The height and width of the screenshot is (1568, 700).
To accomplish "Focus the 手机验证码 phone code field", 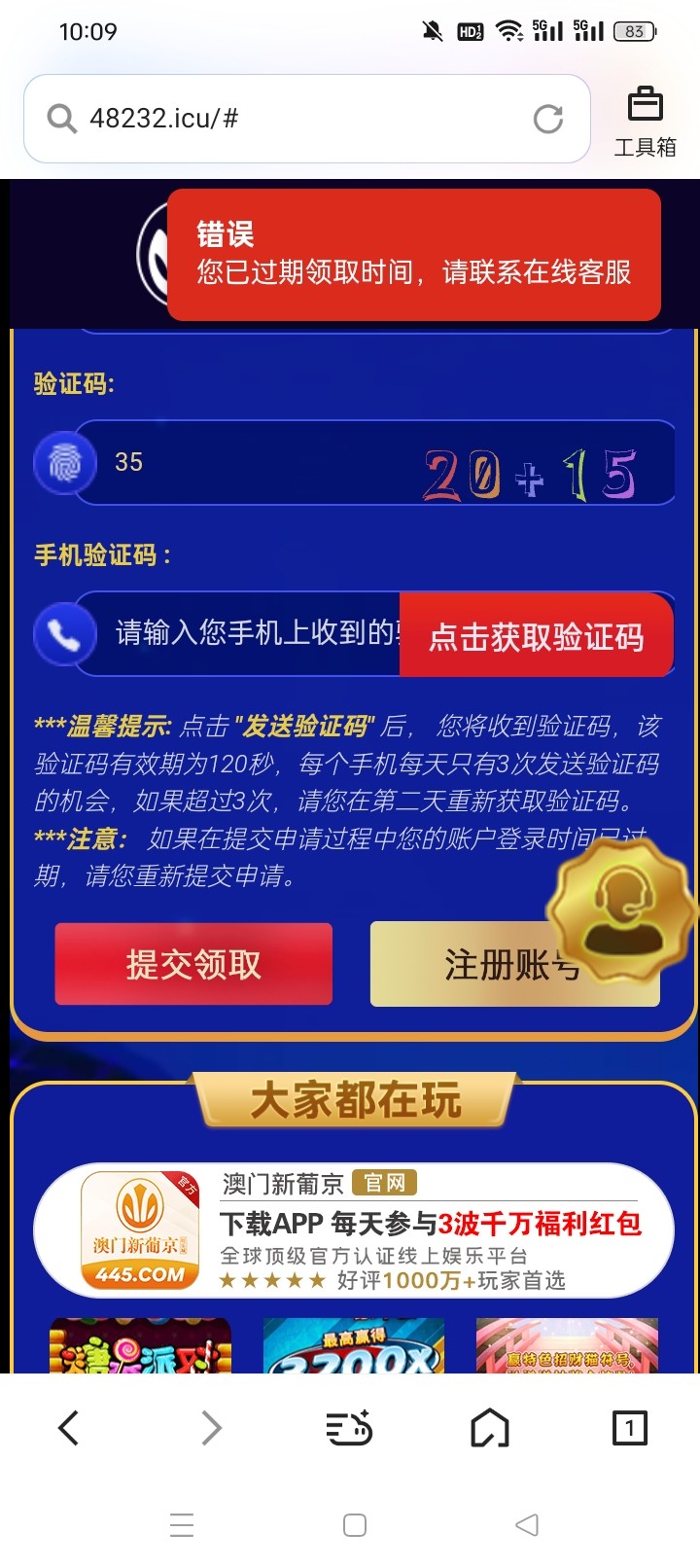I will click(253, 633).
